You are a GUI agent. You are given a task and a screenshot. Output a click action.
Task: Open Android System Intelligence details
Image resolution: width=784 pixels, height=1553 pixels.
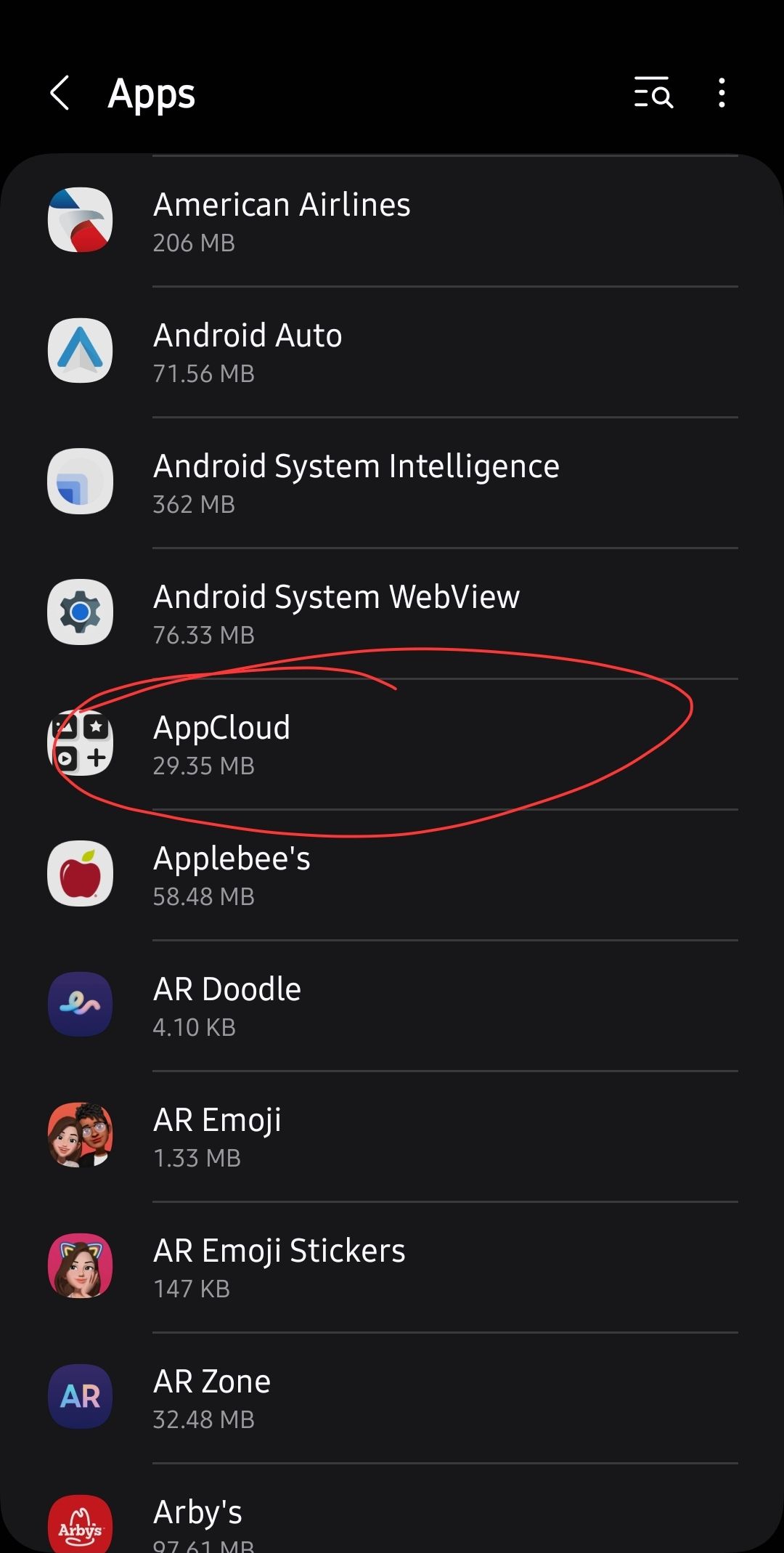[392, 482]
